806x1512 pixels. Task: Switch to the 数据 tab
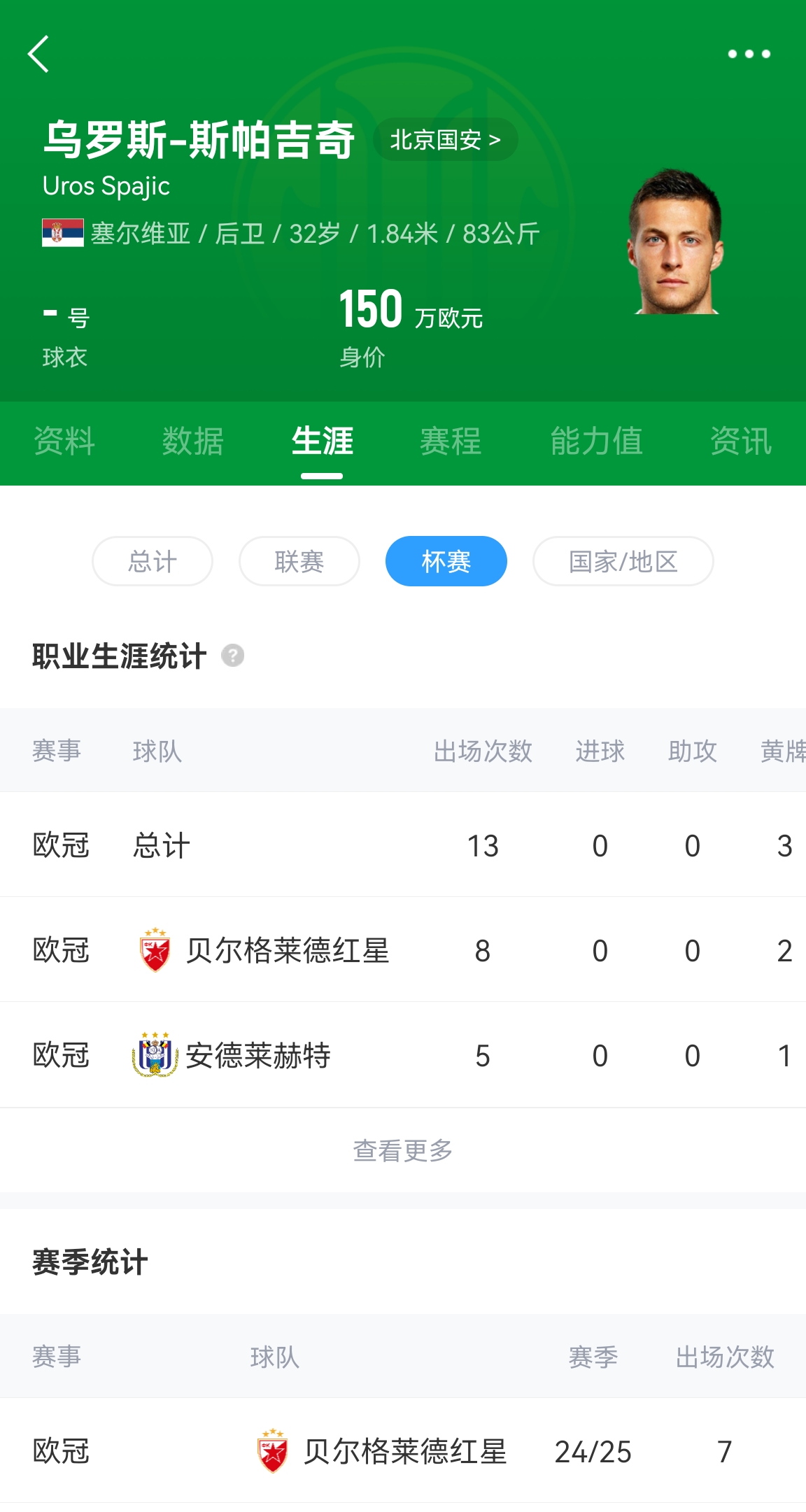pyautogui.click(x=193, y=441)
